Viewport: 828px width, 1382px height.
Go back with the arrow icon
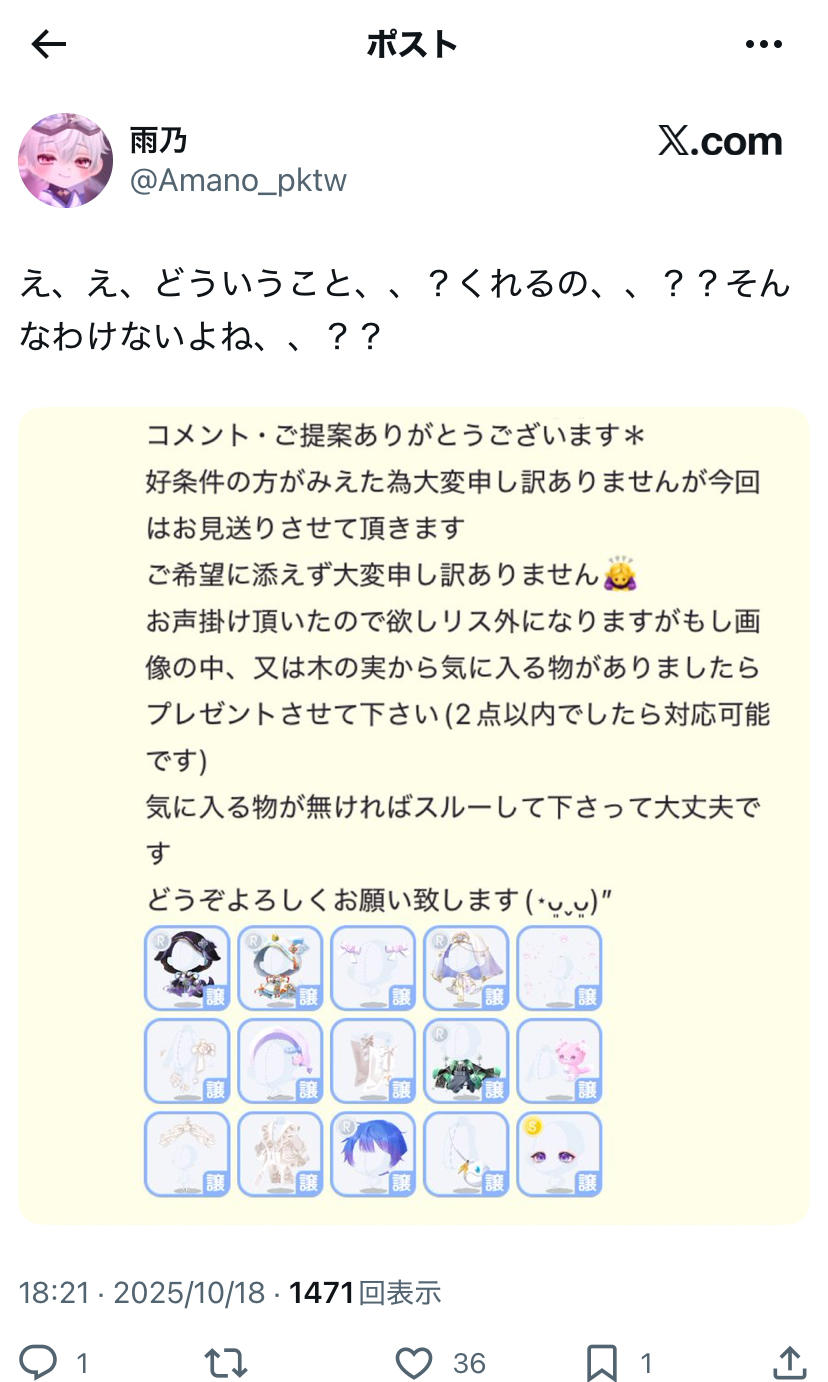click(48, 44)
